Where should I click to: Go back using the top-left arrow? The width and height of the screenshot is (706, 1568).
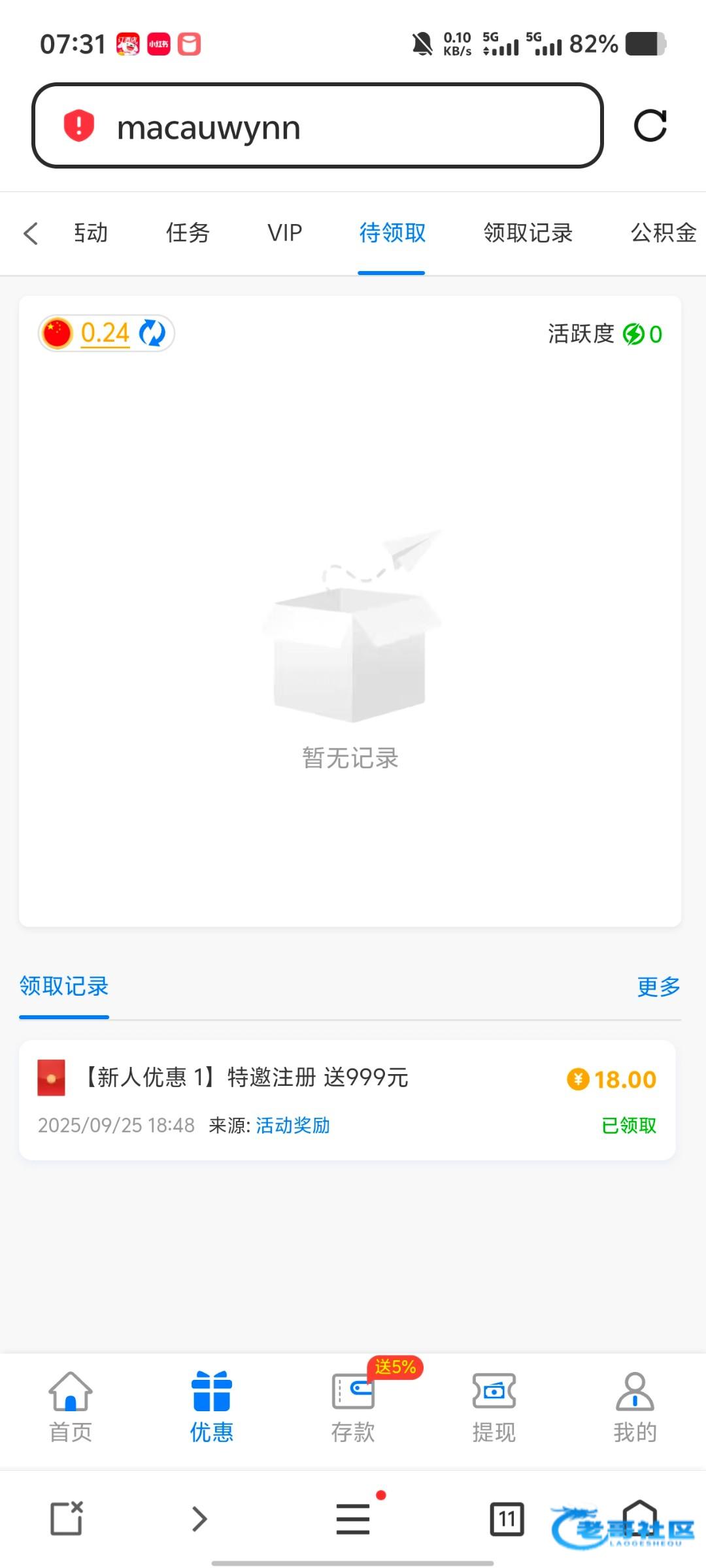(31, 233)
